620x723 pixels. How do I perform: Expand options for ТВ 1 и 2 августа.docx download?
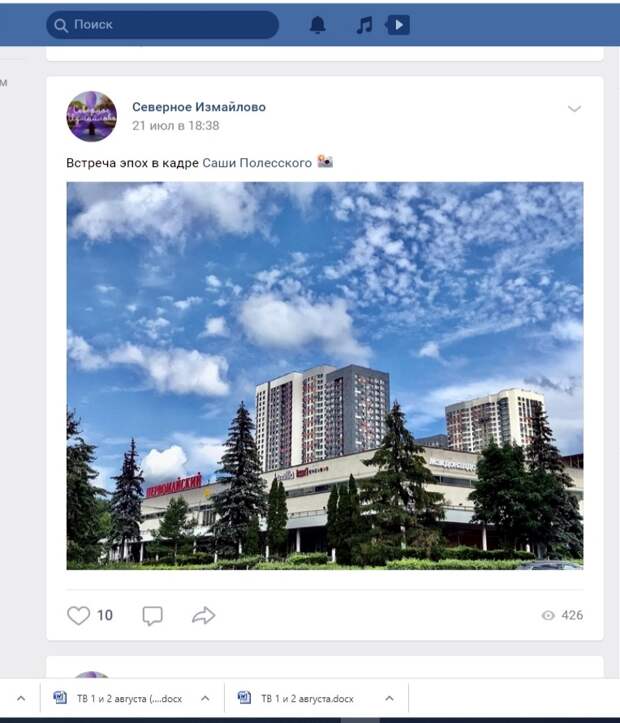click(389, 698)
